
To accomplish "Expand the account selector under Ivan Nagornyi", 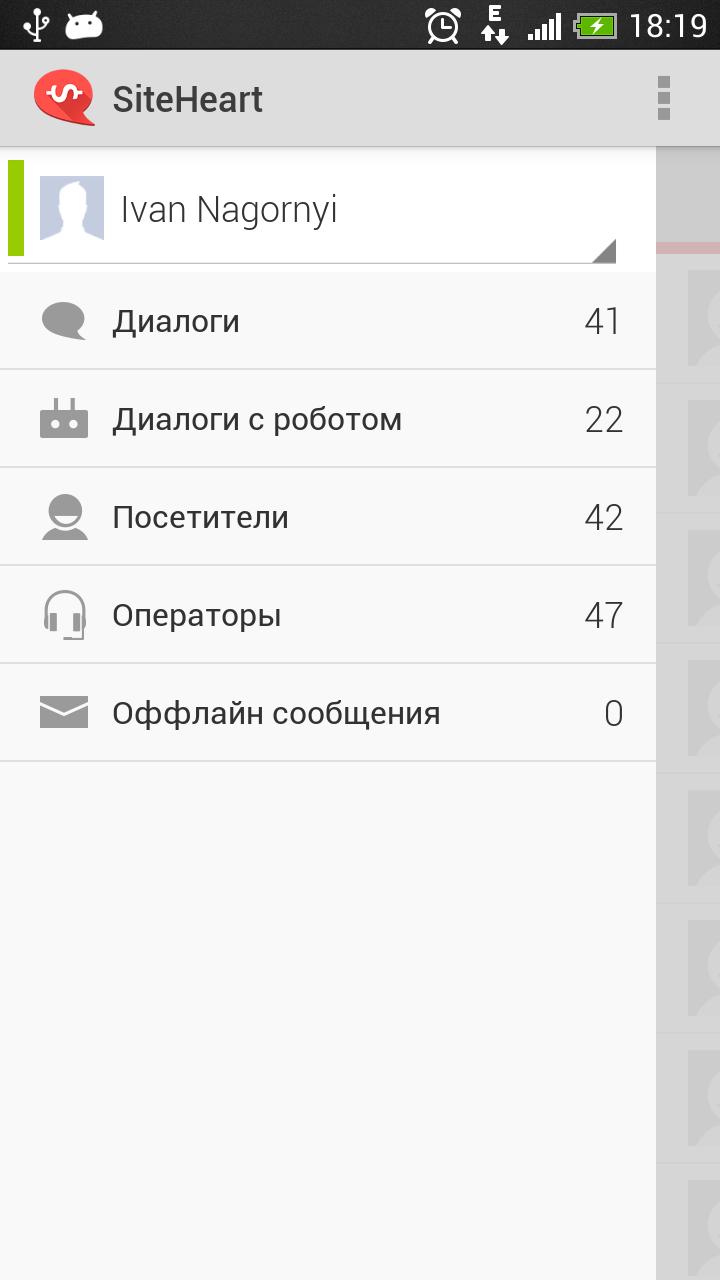I will coord(605,250).
